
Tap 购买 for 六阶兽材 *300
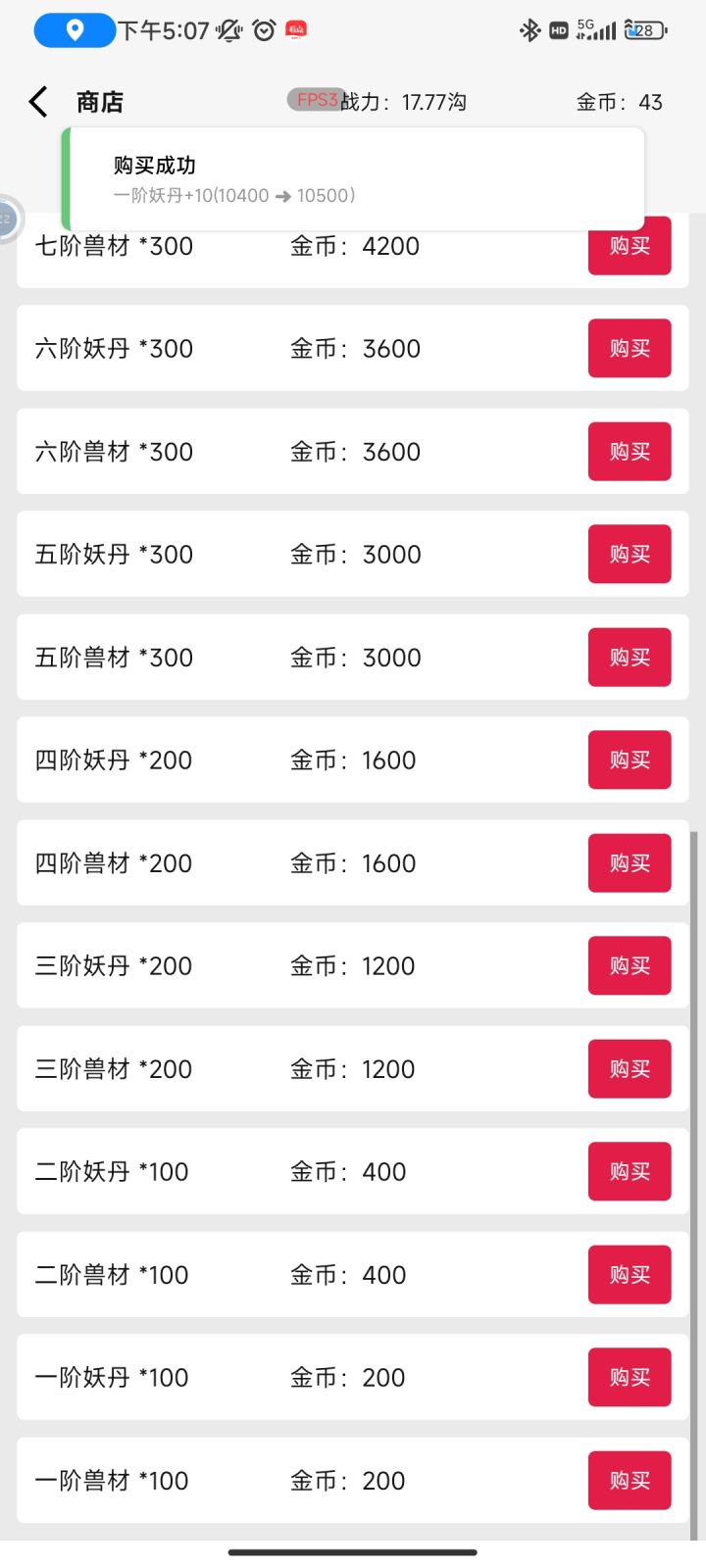point(630,451)
